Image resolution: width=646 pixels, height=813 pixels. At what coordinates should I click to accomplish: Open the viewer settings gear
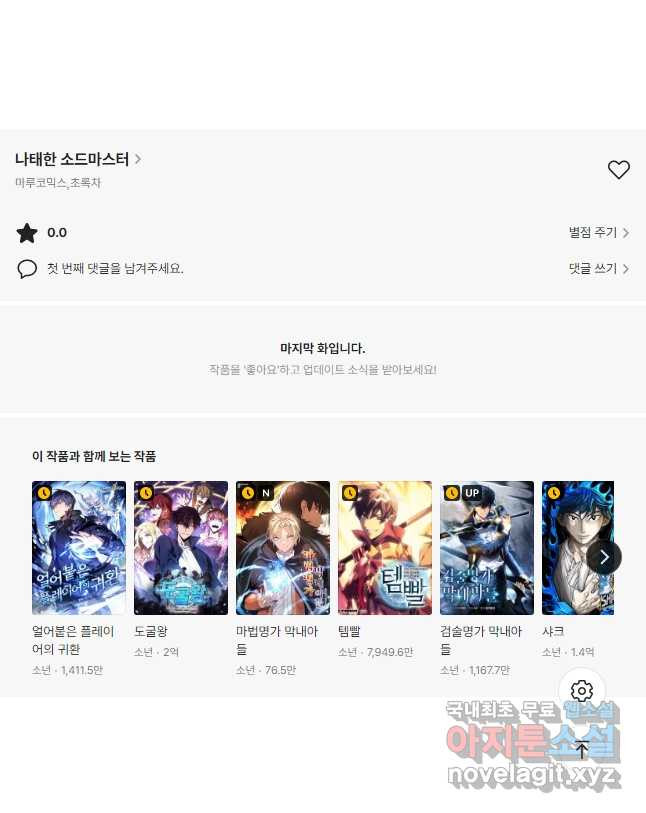tap(582, 691)
